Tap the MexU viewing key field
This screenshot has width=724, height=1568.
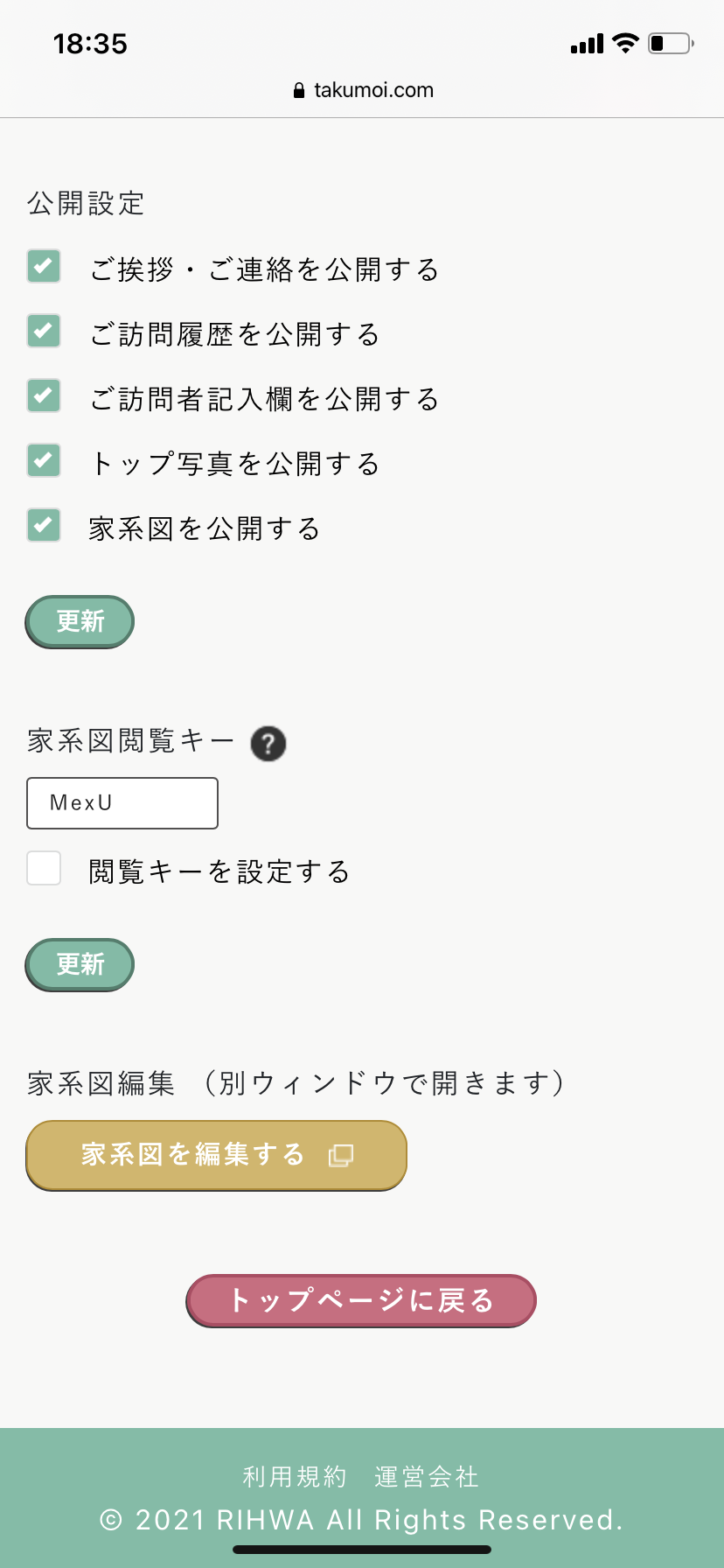(x=122, y=803)
